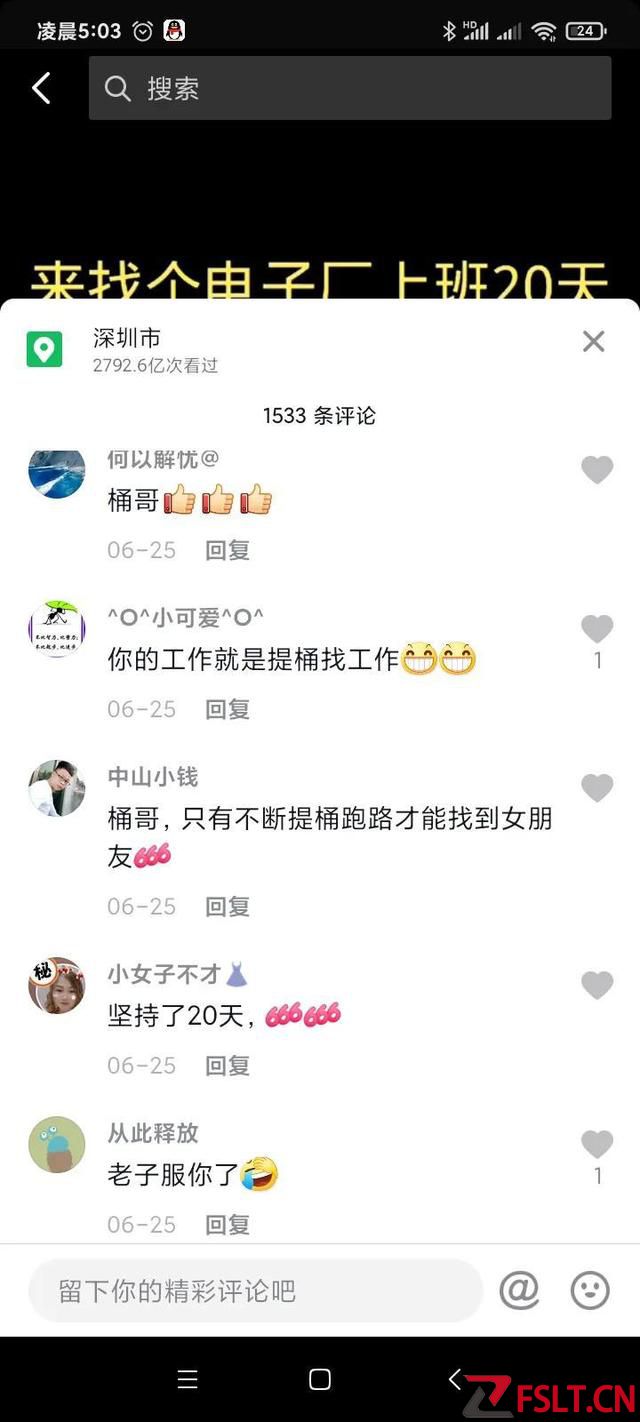Screen dimensions: 640x1422
Task: Open the 深圳市 location page
Action: click(127, 339)
